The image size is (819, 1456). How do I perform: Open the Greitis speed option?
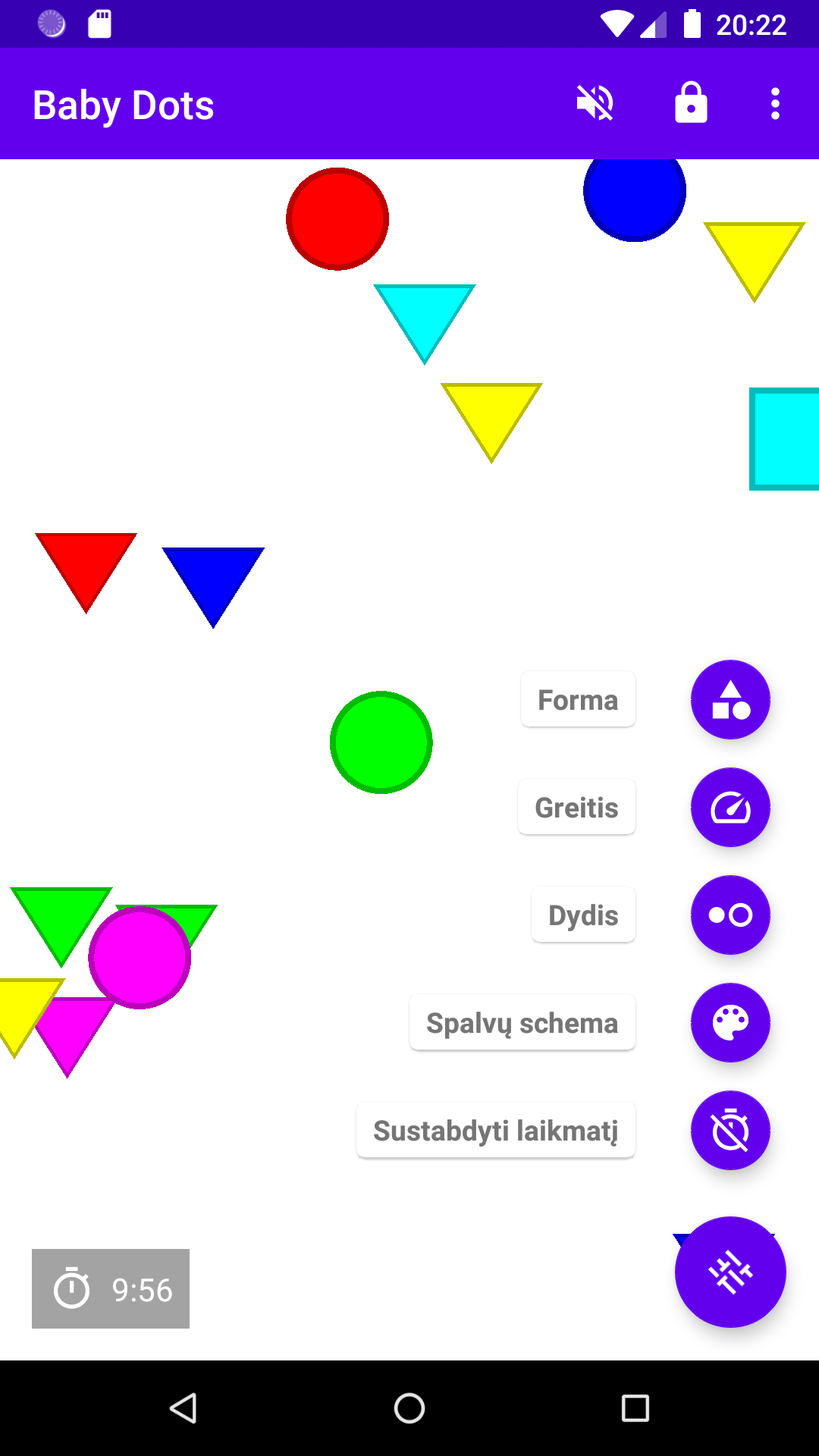click(730, 807)
